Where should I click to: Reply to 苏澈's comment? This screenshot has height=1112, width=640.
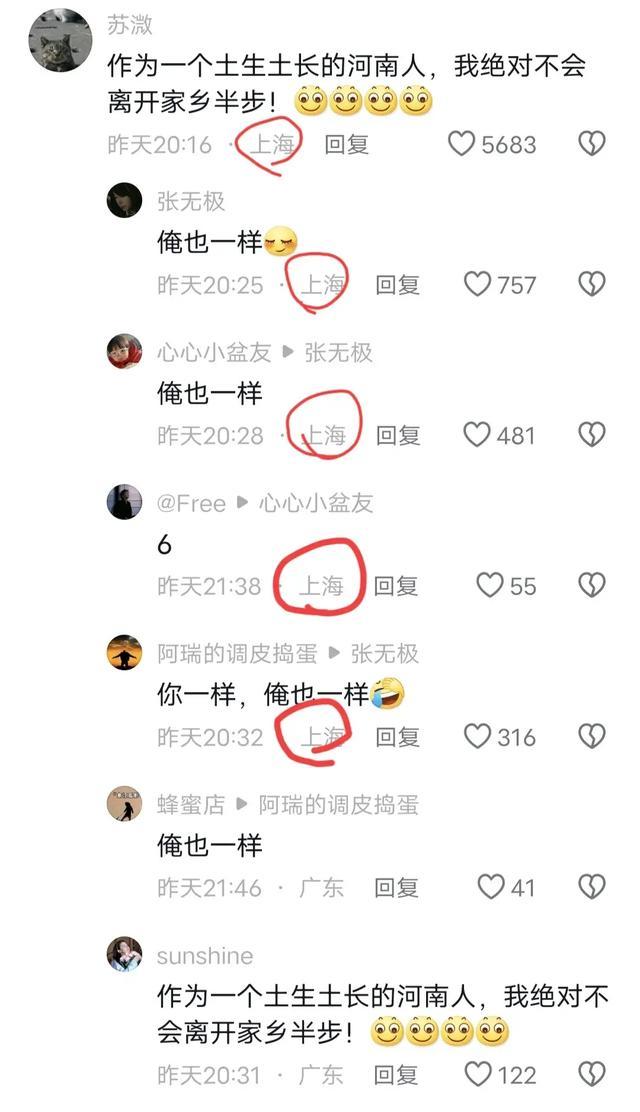(347, 144)
